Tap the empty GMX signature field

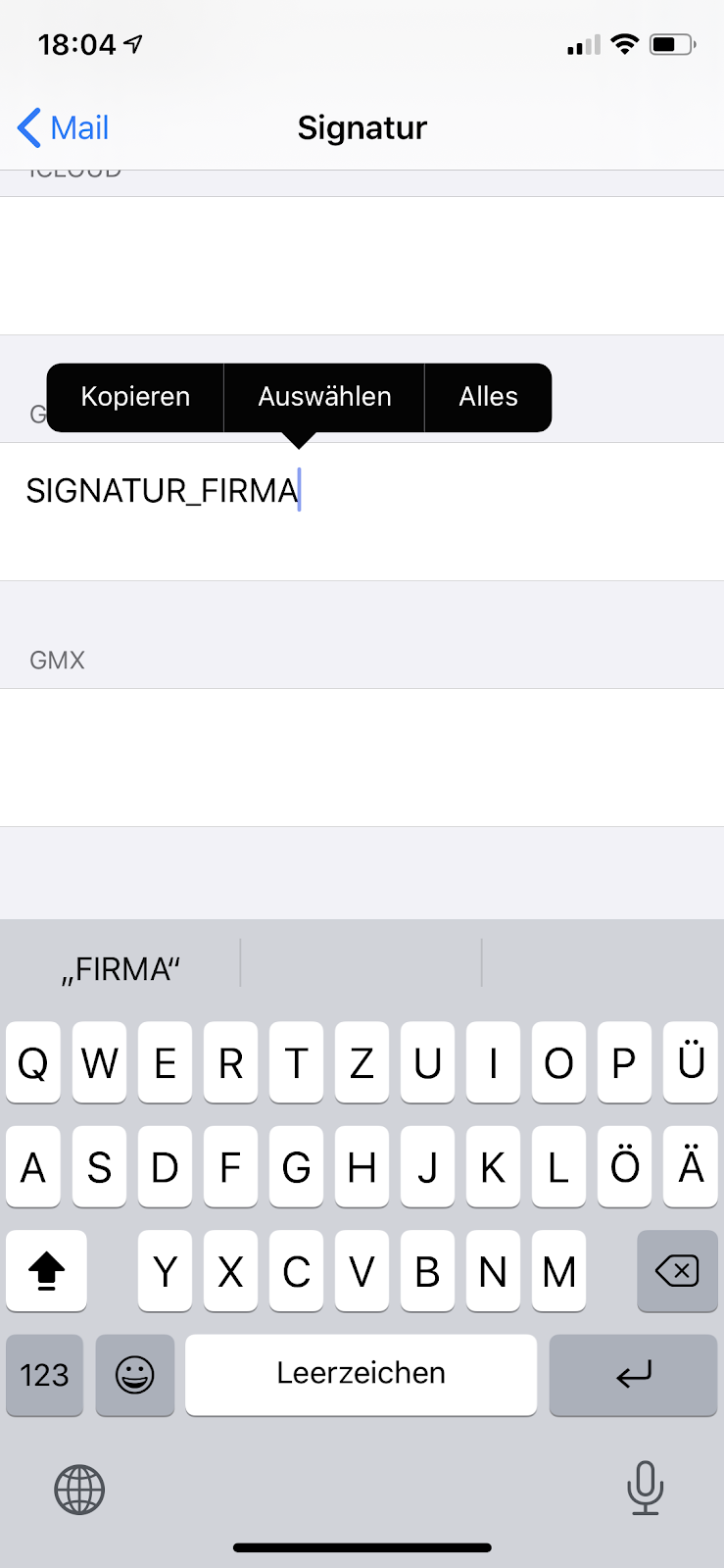(362, 757)
